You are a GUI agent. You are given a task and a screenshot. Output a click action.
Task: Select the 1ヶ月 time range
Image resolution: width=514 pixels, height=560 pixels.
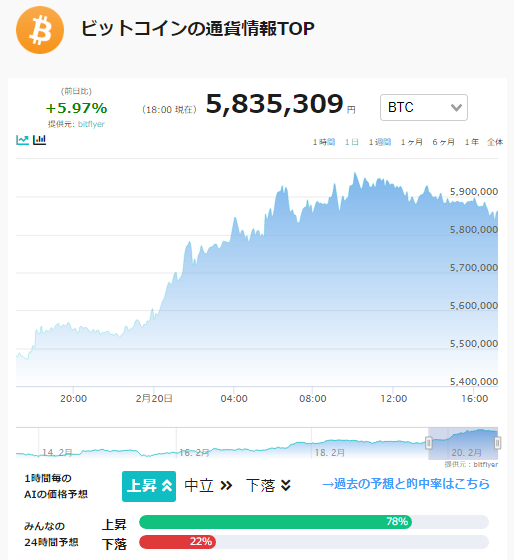[x=411, y=142]
